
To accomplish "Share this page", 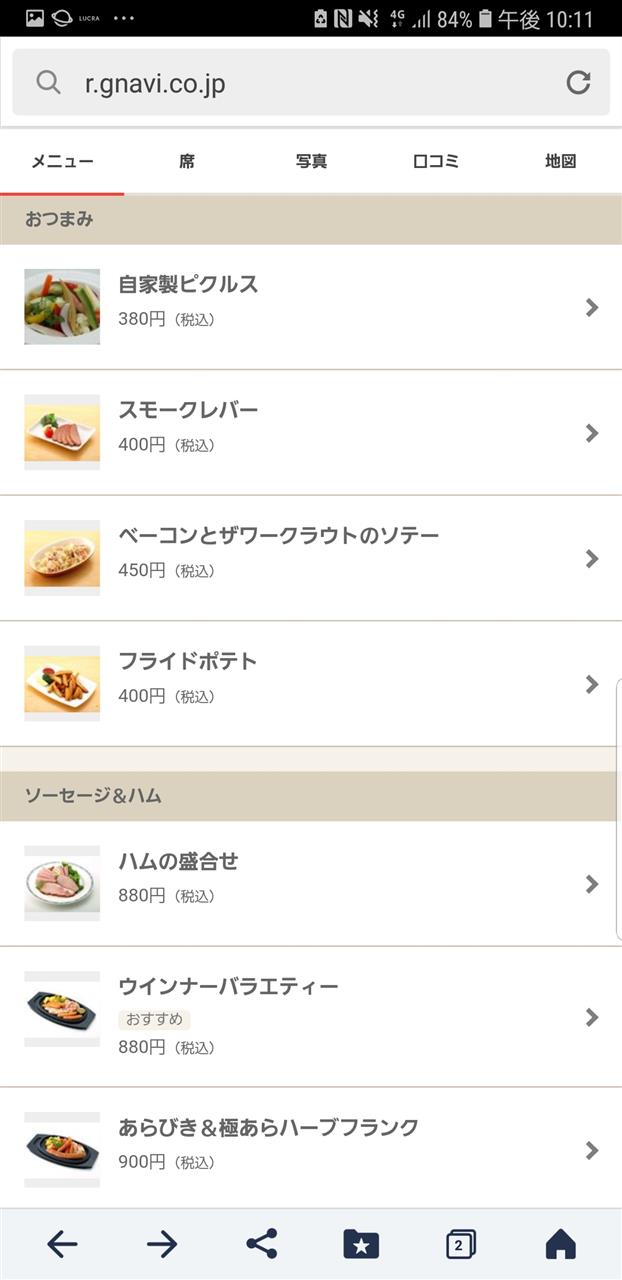I will pyautogui.click(x=261, y=1244).
